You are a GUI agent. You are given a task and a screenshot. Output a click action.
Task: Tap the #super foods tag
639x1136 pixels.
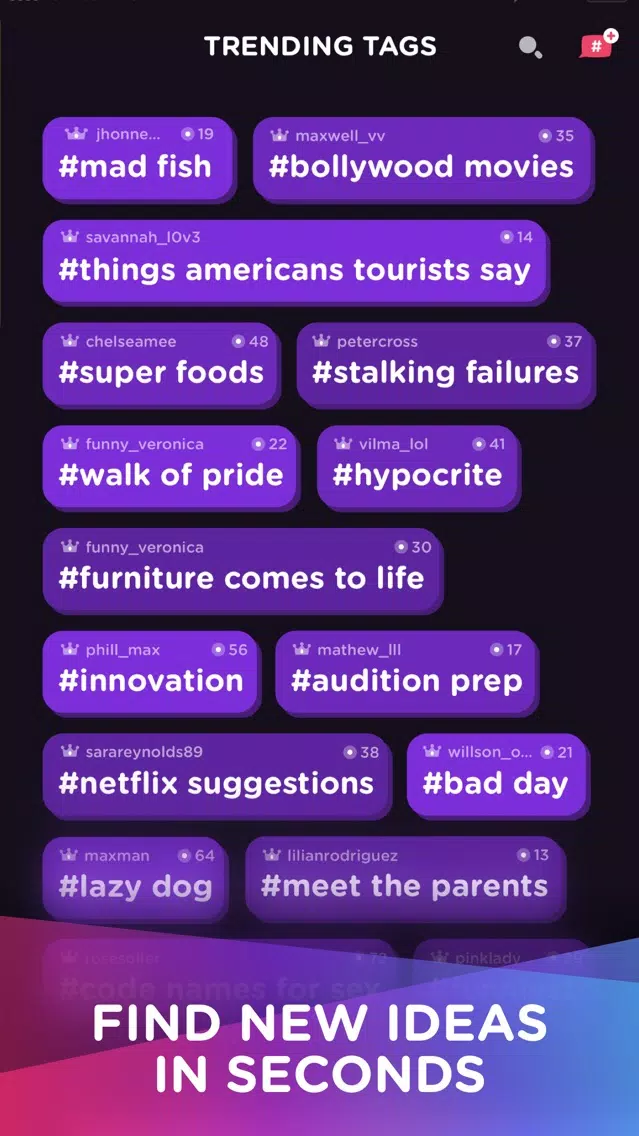point(161,363)
